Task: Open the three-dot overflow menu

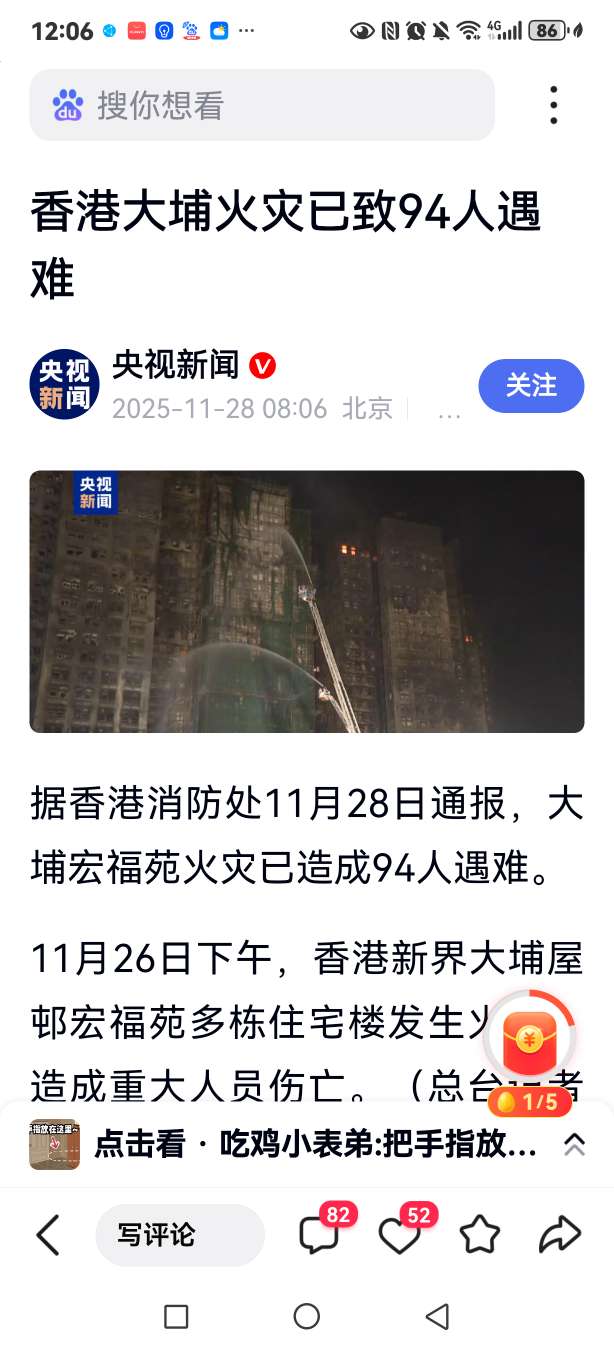Action: (553, 105)
